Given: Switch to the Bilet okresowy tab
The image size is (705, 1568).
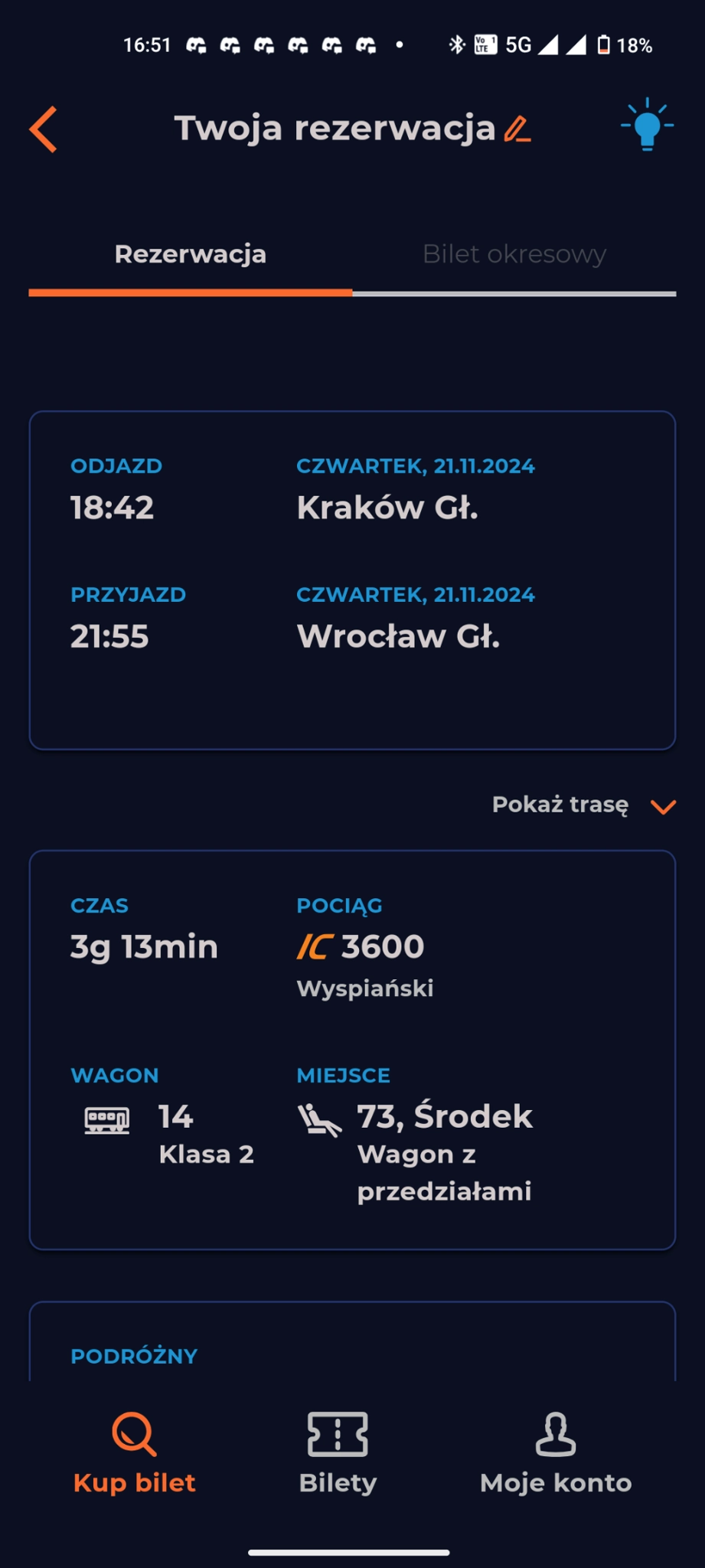Looking at the screenshot, I should (x=514, y=254).
